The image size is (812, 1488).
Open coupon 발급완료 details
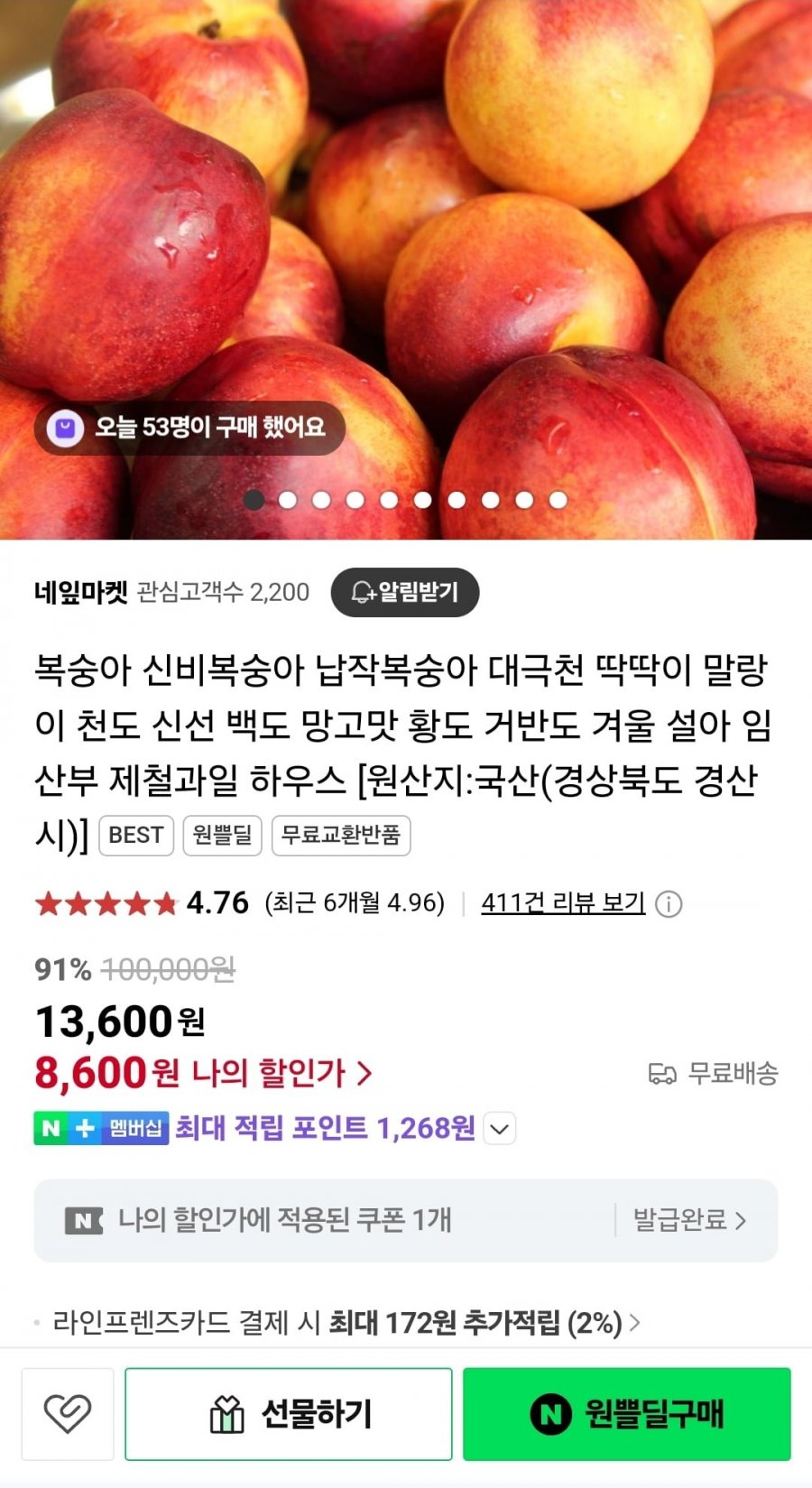tap(689, 1220)
